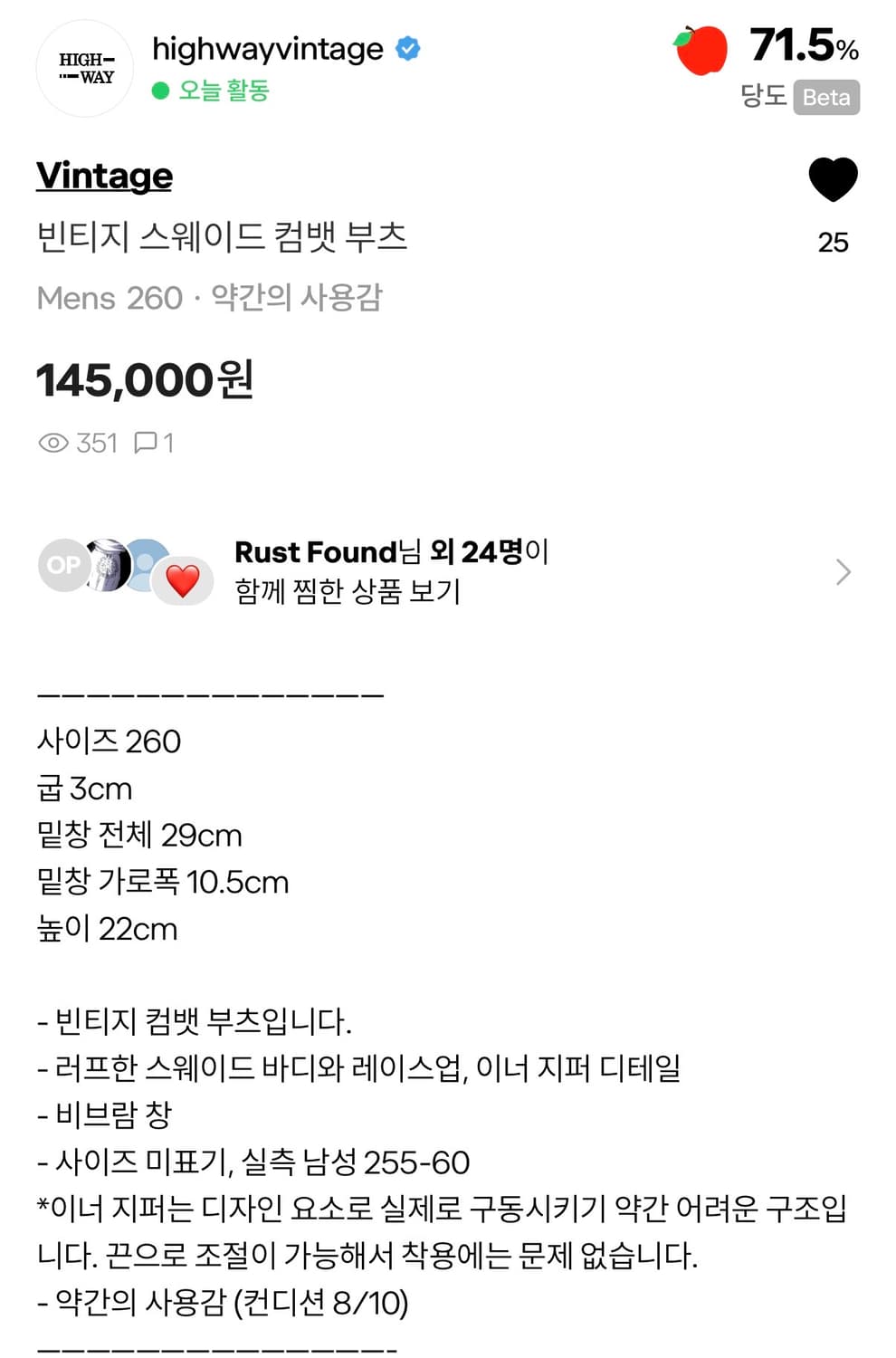
Task: Open seller page from highwayvintage name
Action: 267,50
